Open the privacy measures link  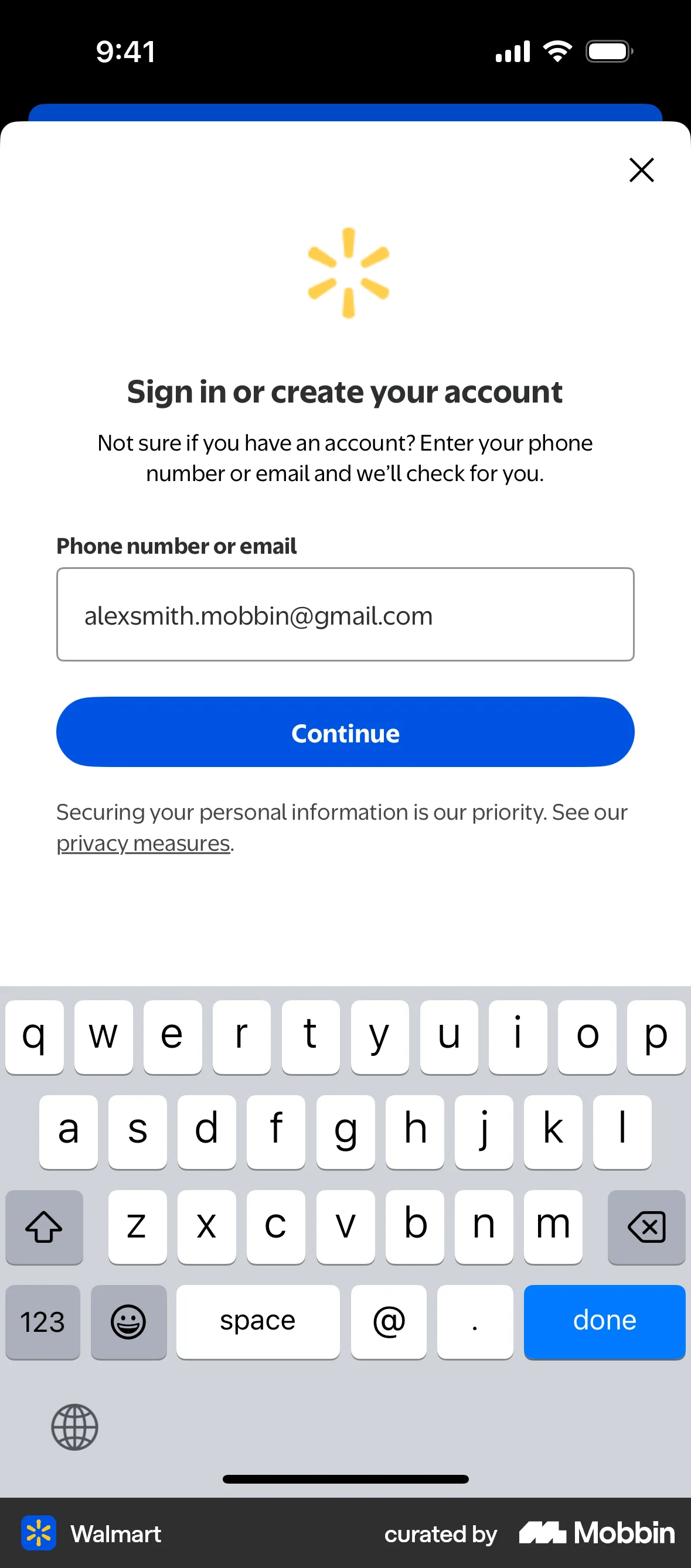coord(142,843)
